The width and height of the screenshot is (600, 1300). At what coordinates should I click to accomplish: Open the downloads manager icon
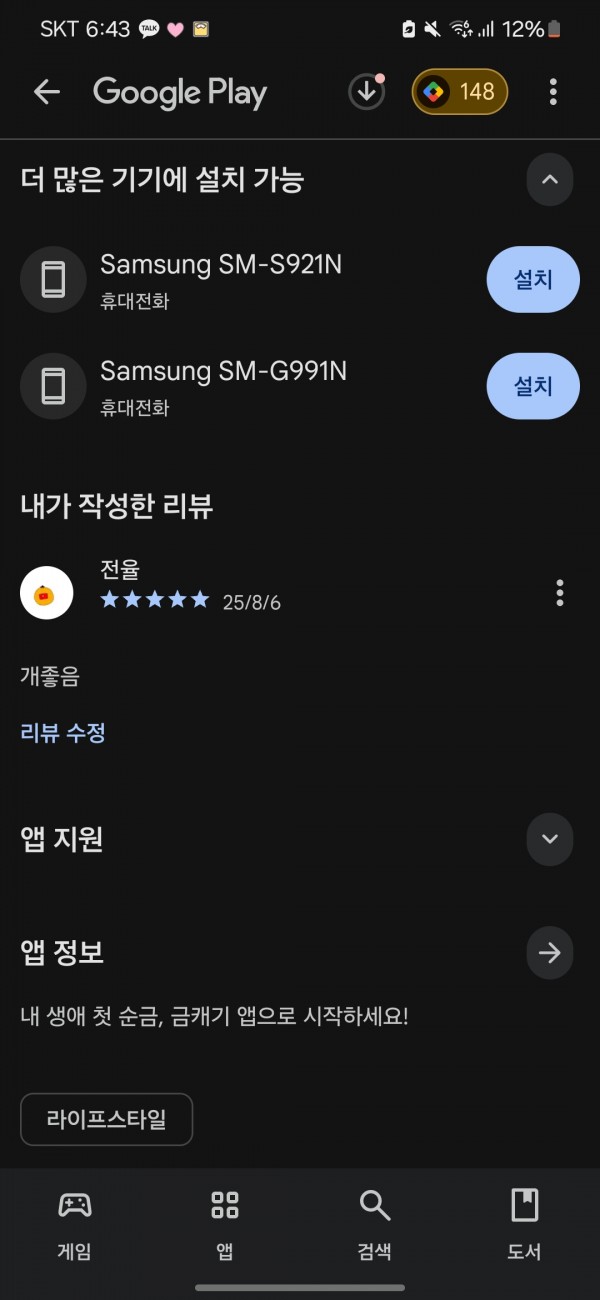coord(366,92)
